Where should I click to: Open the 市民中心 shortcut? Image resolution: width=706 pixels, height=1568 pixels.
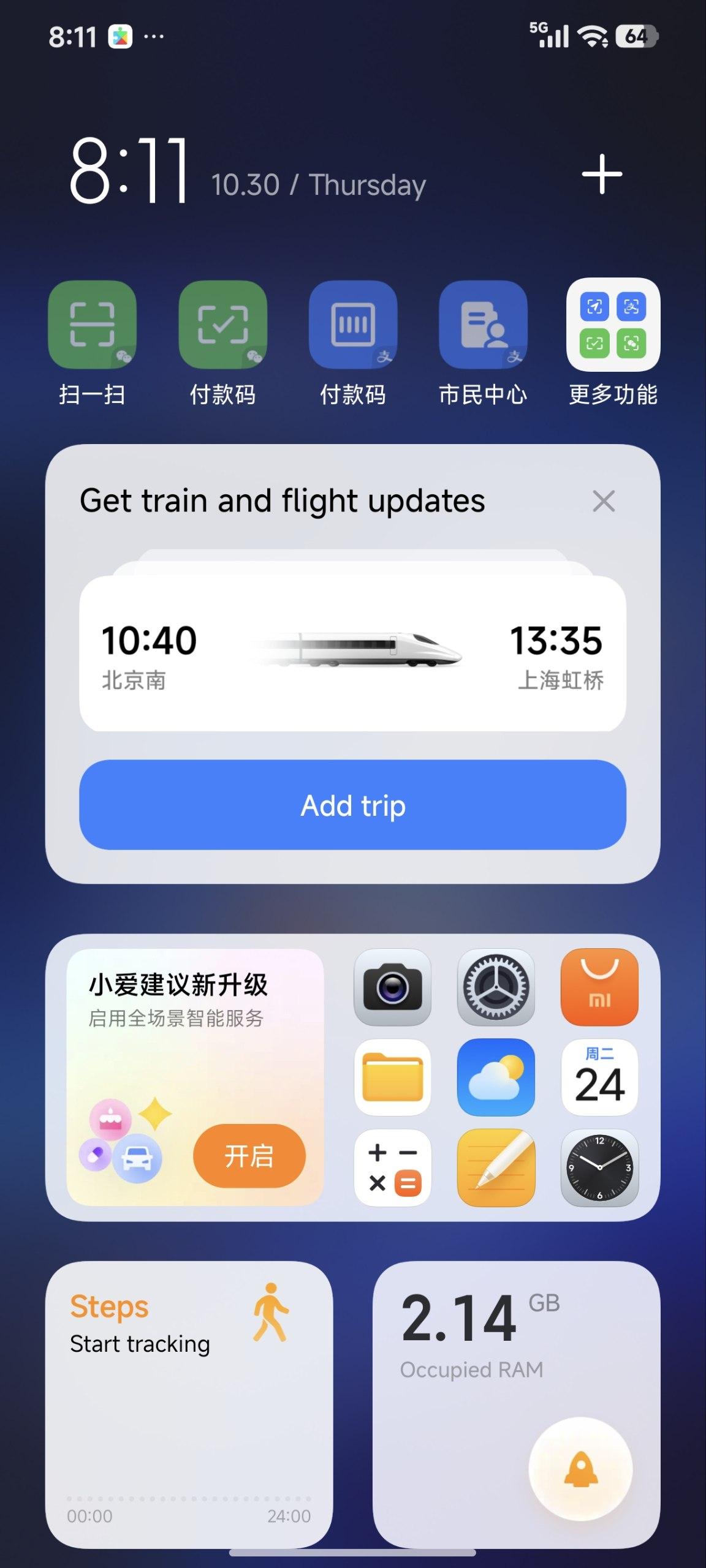[483, 325]
